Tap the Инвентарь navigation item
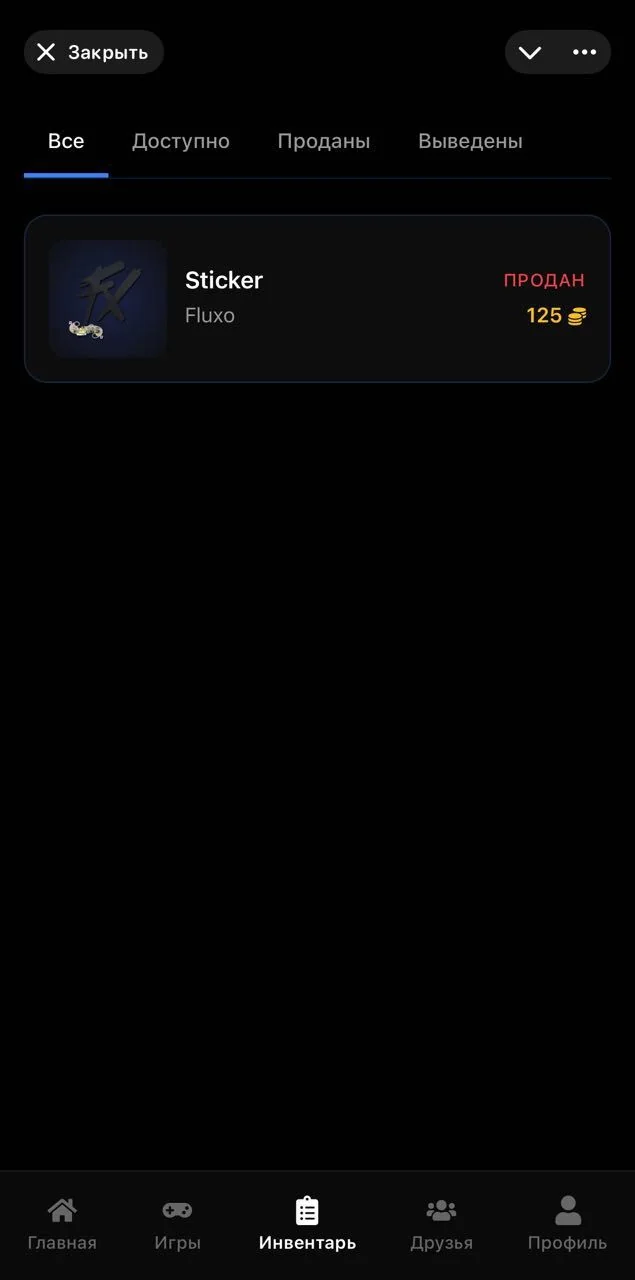Screen dimensions: 635x1280 click(307, 1224)
